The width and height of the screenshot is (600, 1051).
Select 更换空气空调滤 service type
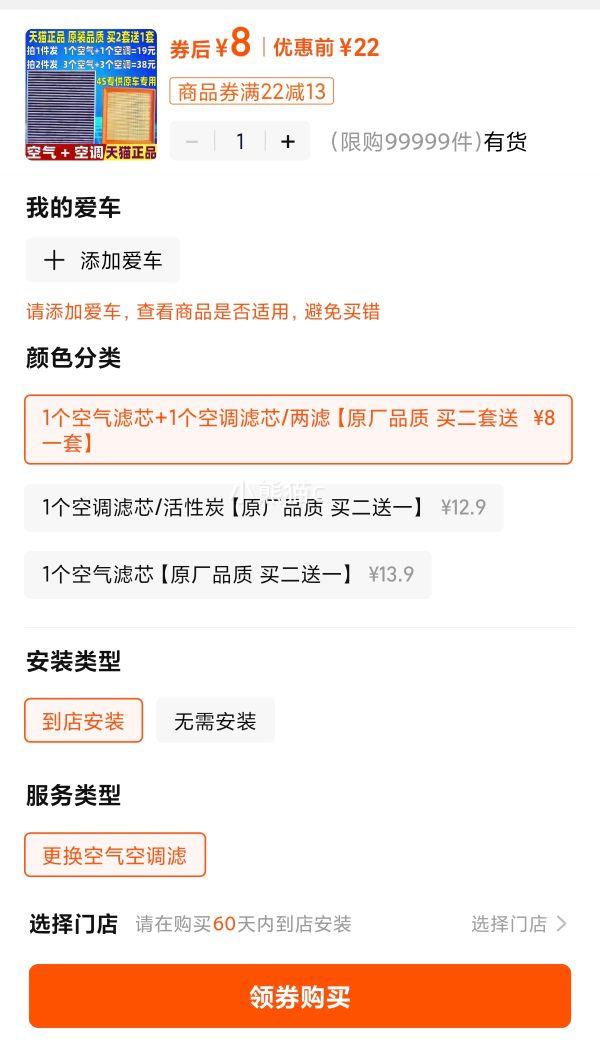(115, 855)
